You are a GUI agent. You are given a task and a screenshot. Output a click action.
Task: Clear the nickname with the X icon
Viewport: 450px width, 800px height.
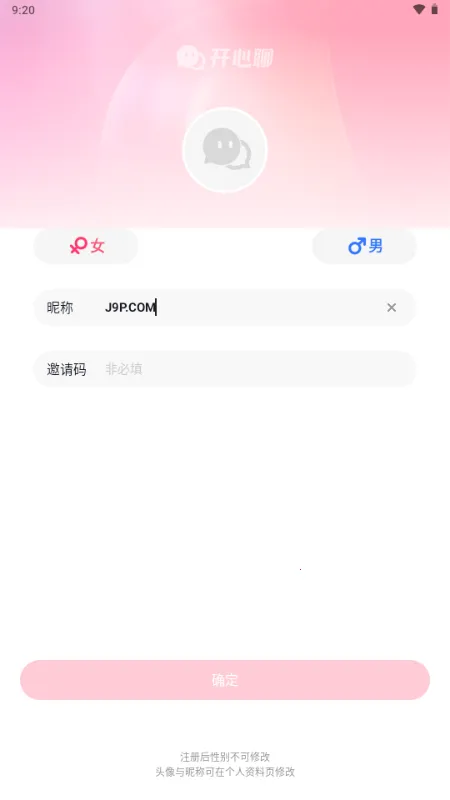391,308
